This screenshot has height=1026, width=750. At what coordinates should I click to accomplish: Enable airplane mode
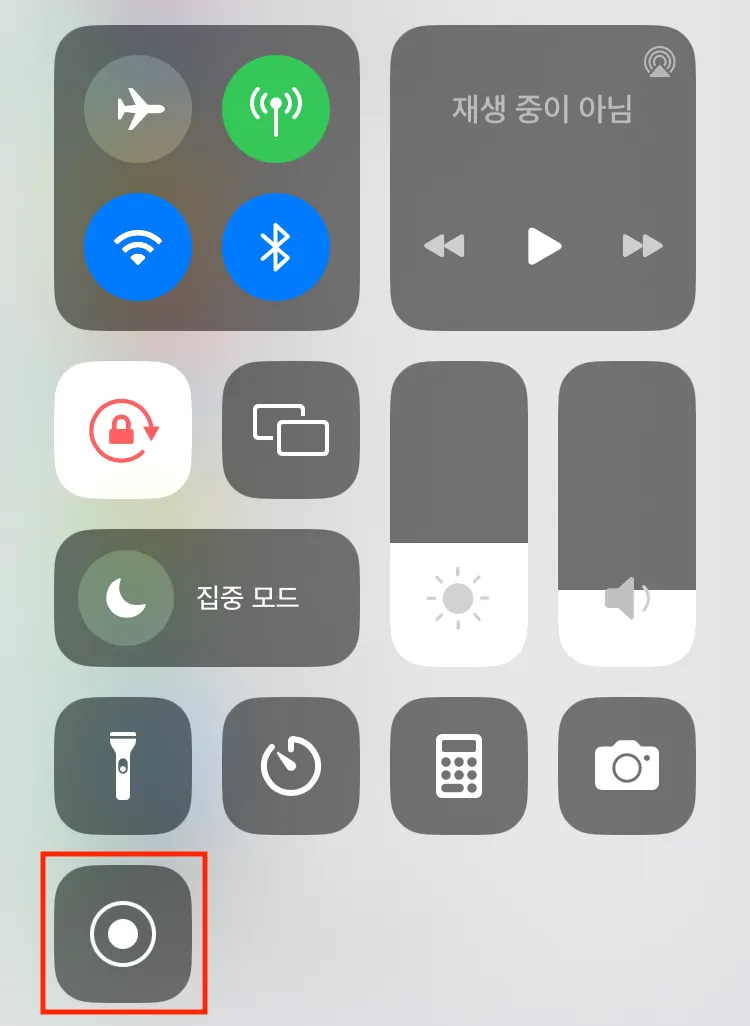point(137,109)
